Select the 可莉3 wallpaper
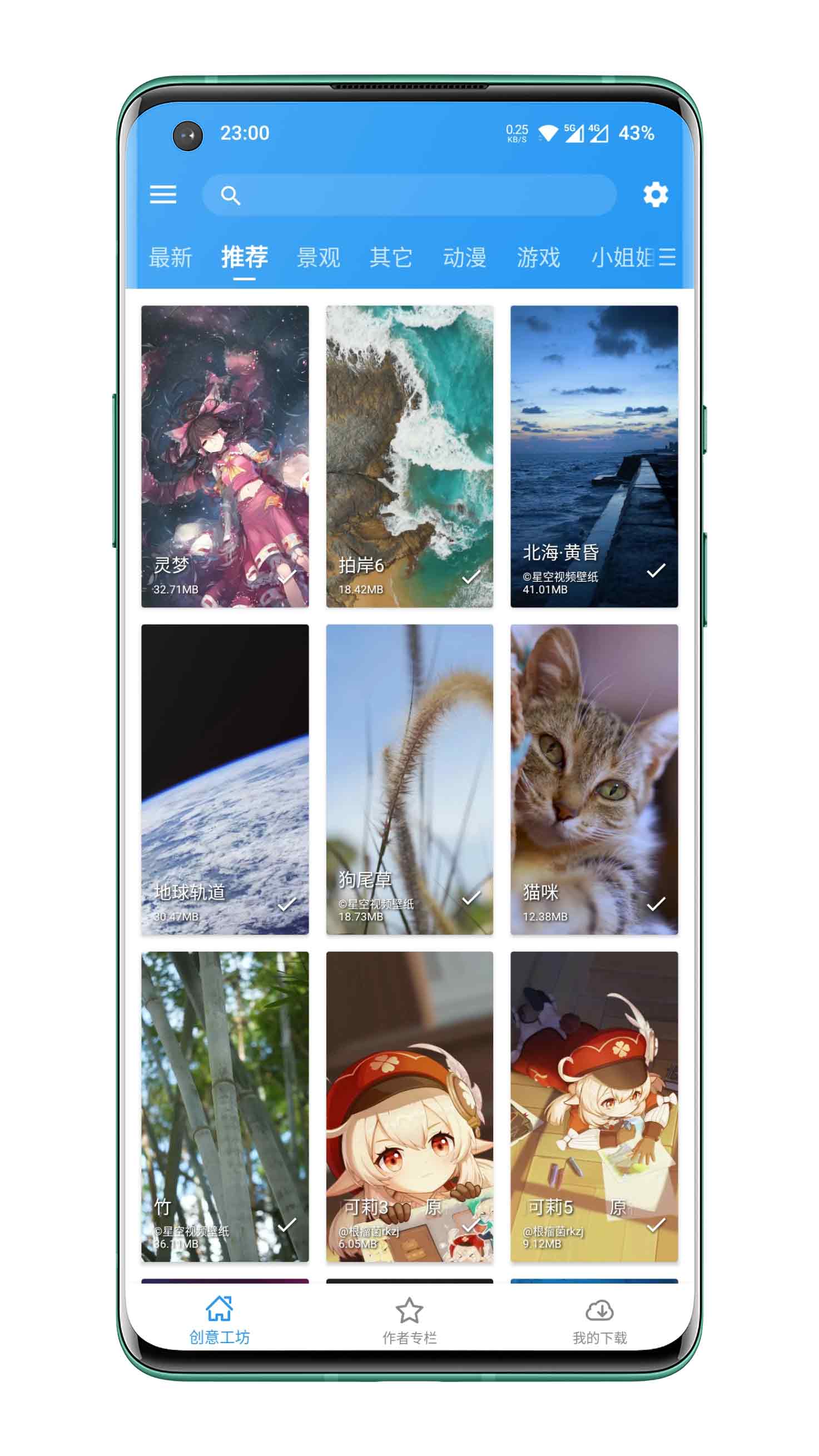Image resolution: width=819 pixels, height=1456 pixels. point(409,1106)
